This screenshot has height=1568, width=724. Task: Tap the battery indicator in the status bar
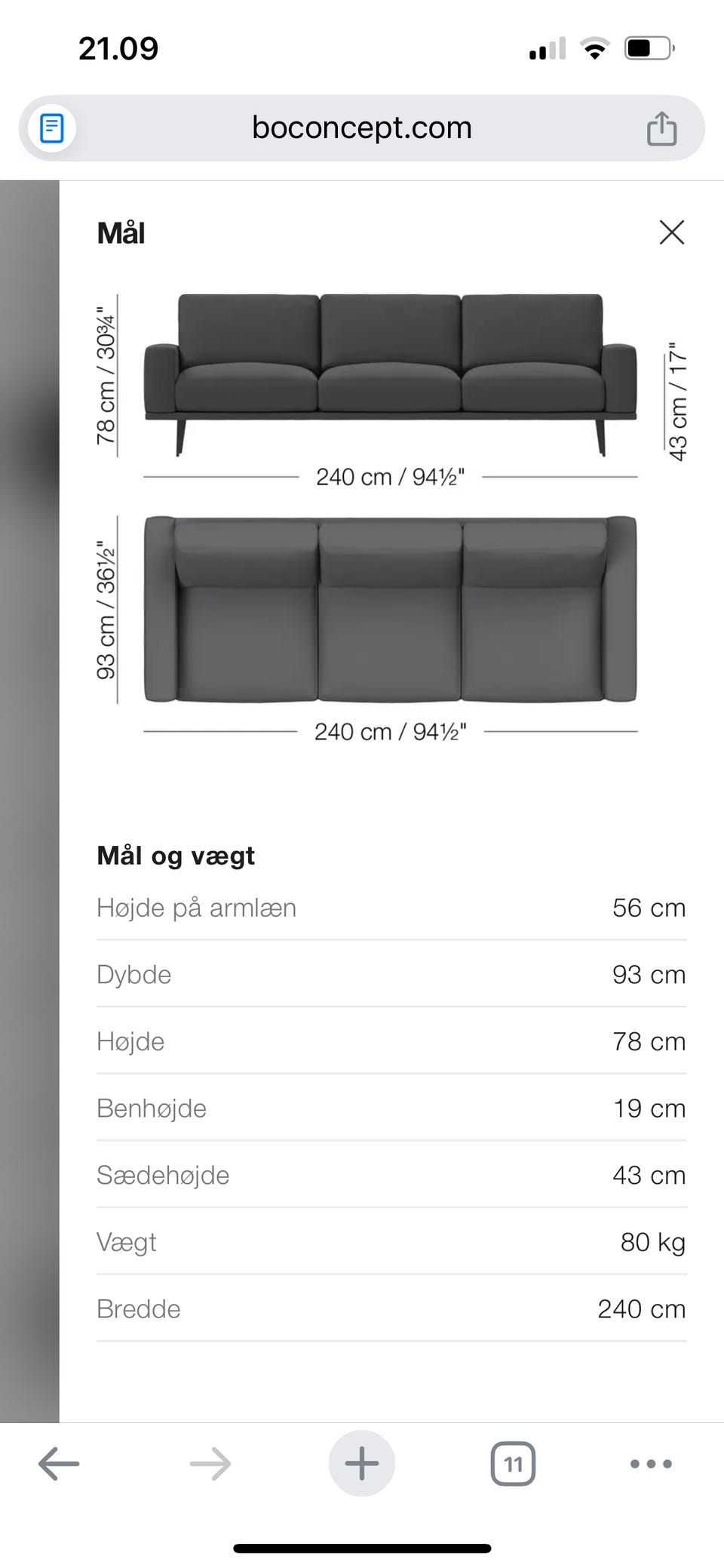646,48
